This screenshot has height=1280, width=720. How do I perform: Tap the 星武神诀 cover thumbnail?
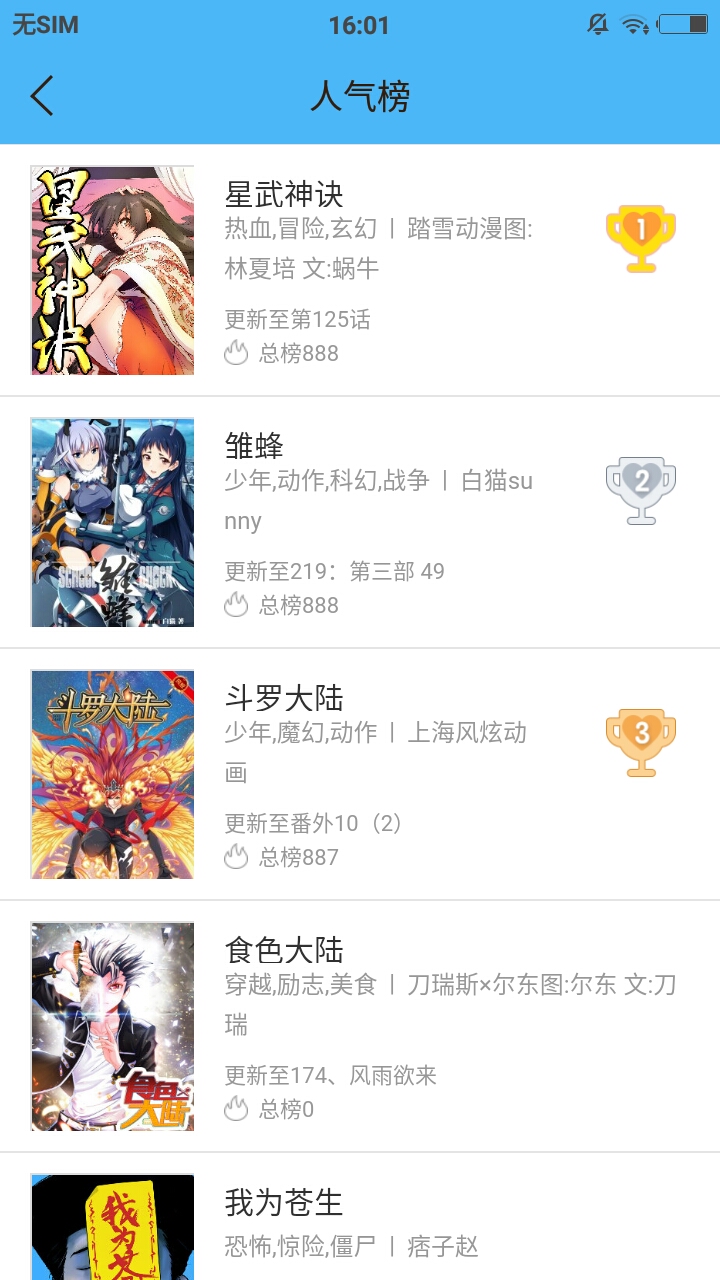tap(112, 270)
